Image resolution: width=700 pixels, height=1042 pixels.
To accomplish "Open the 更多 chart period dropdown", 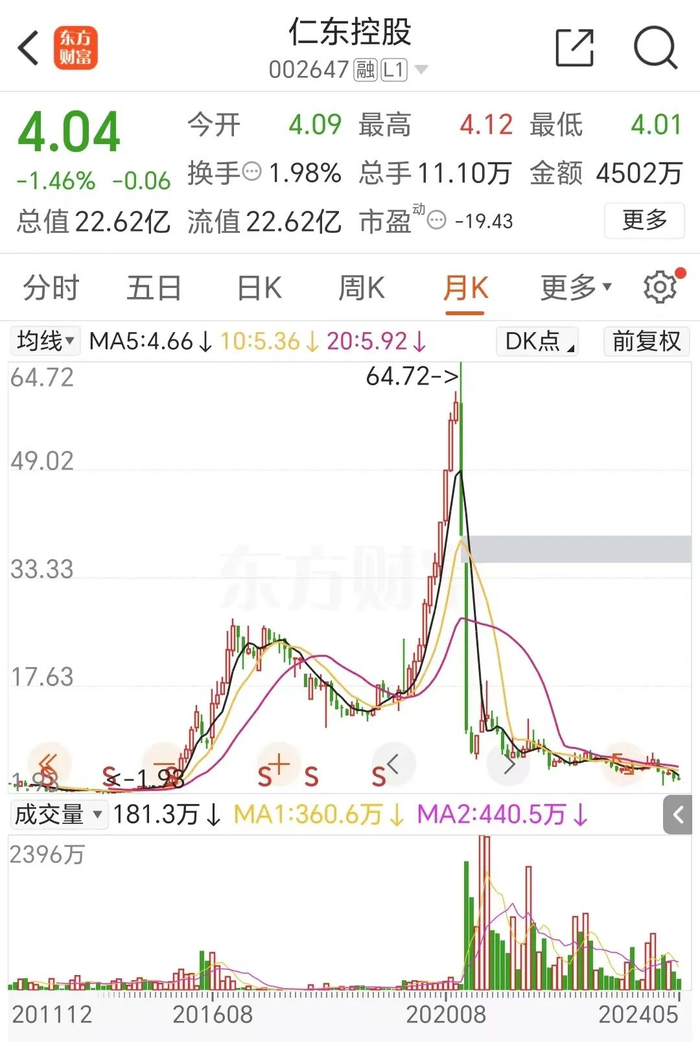I will (575, 288).
